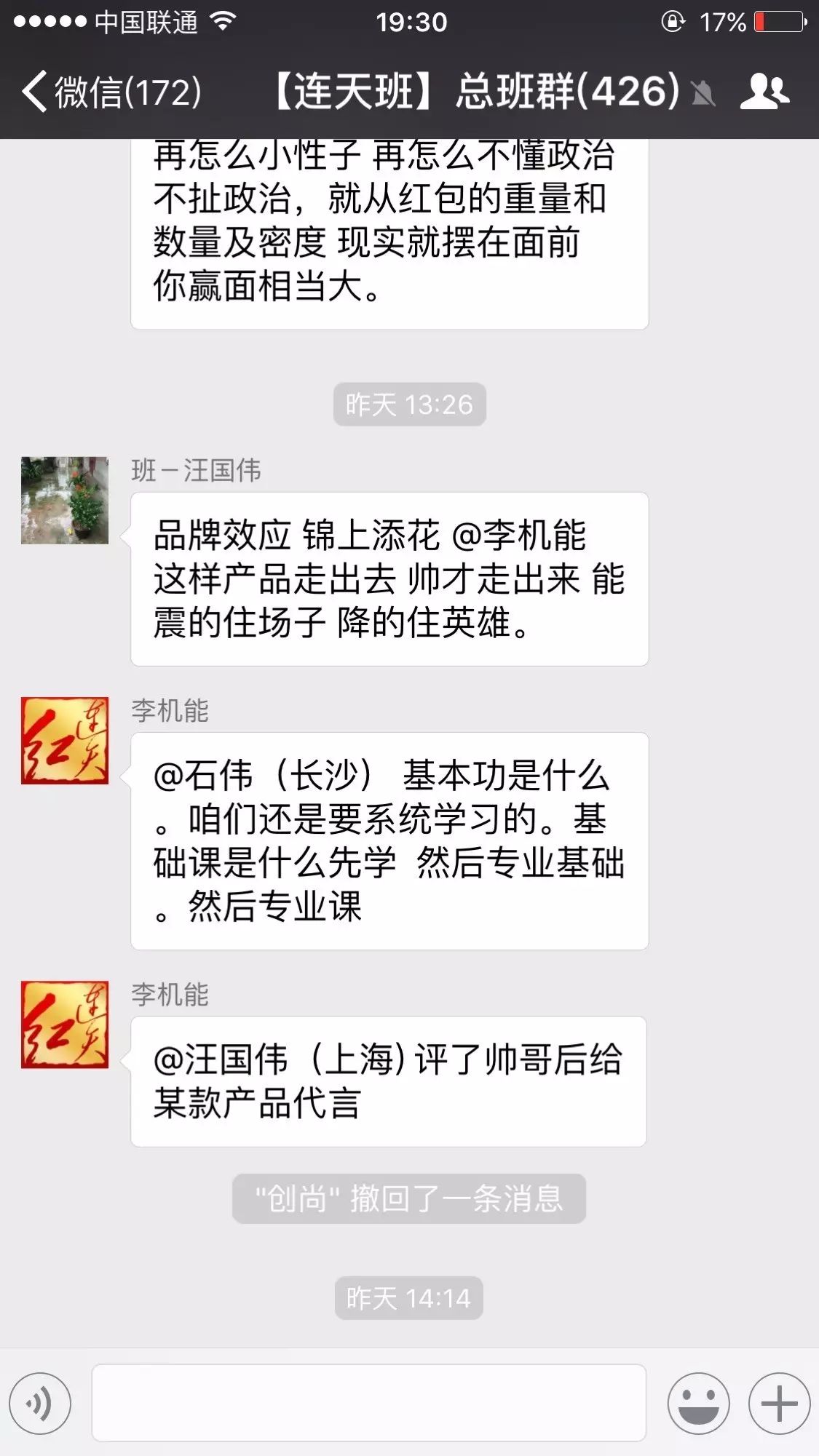Open the group members info icon
This screenshot has width=819, height=1456.
(x=764, y=92)
